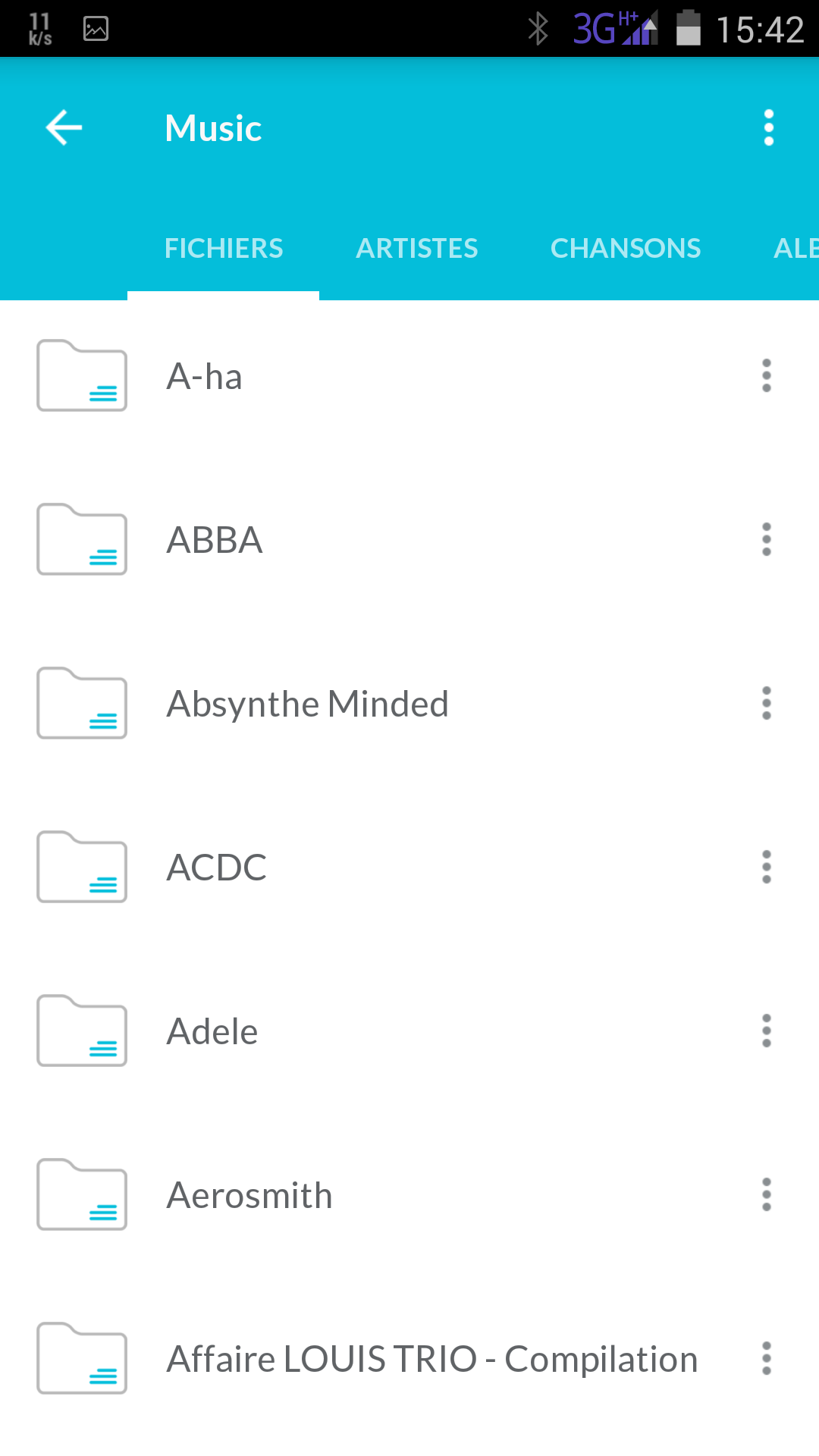Viewport: 819px width, 1456px height.
Task: Open the ABBA folder
Action: click(x=409, y=540)
